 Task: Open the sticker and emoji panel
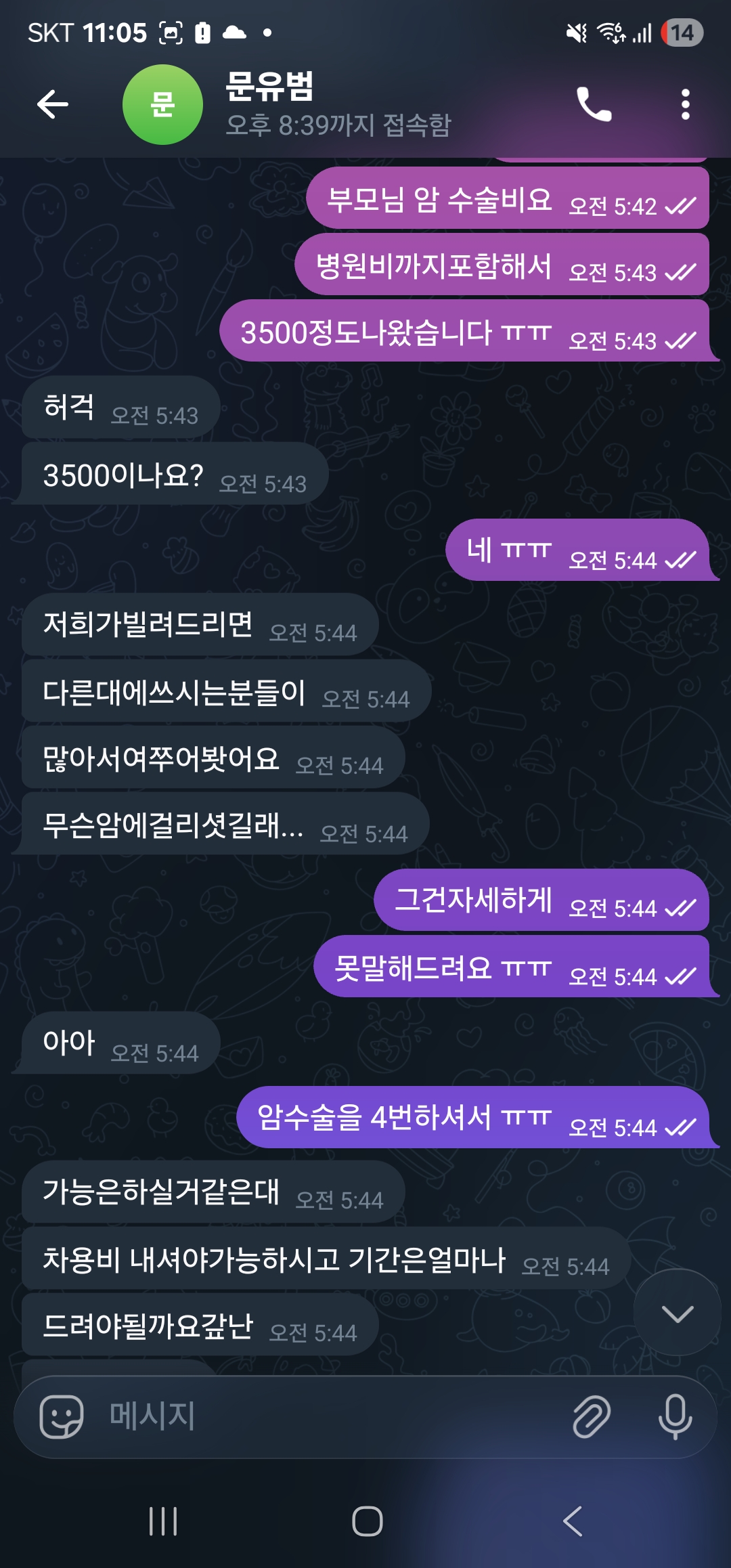point(62,1416)
